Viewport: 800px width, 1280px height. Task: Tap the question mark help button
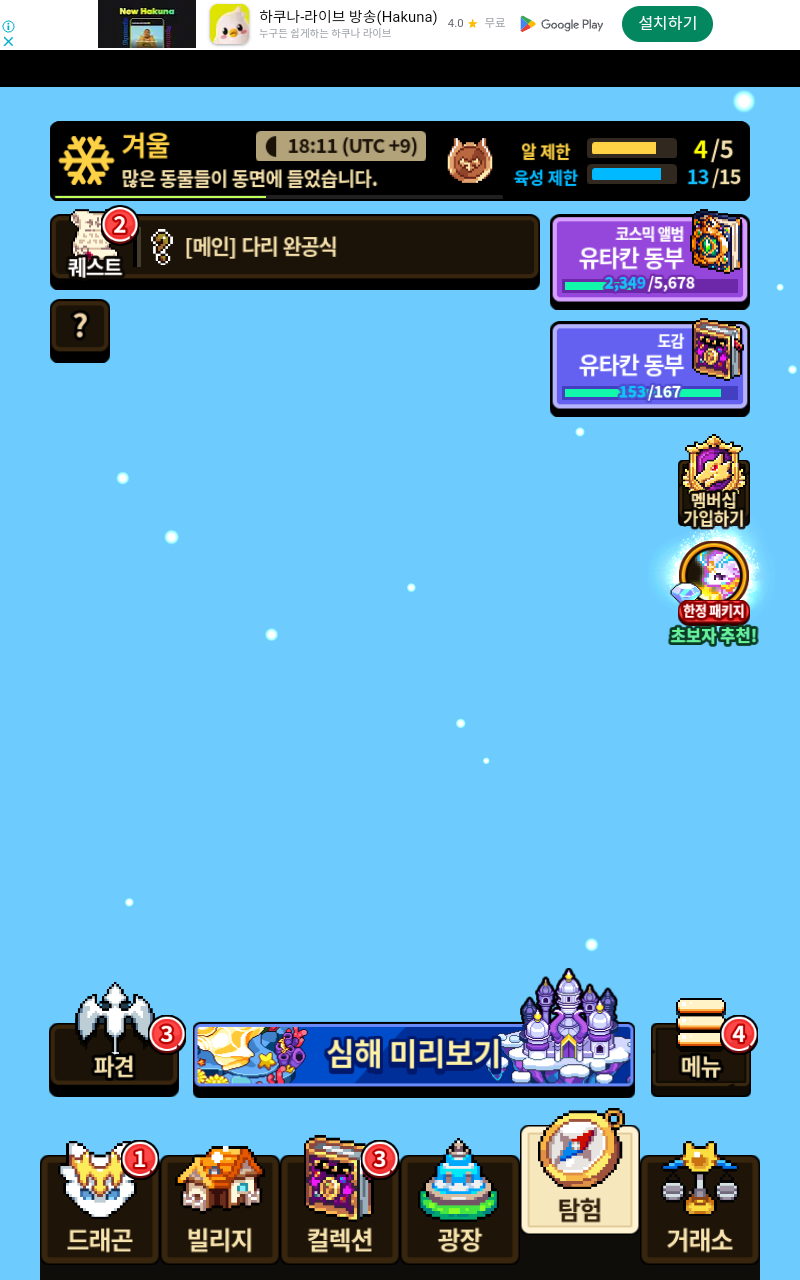[80, 327]
